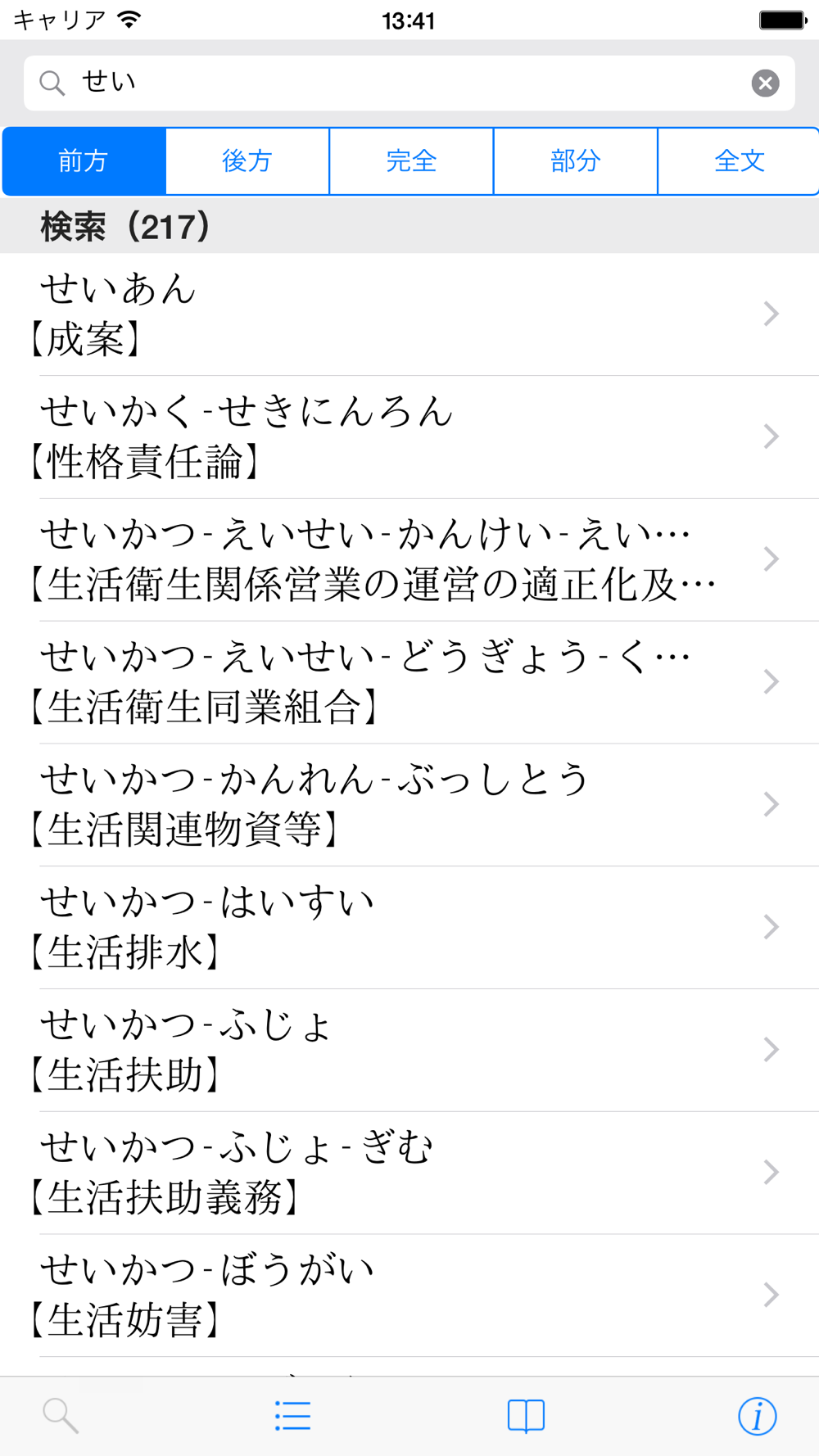Image resolution: width=819 pixels, height=1456 pixels.
Task: Switch to the 全文 full-text tab
Action: [739, 161]
